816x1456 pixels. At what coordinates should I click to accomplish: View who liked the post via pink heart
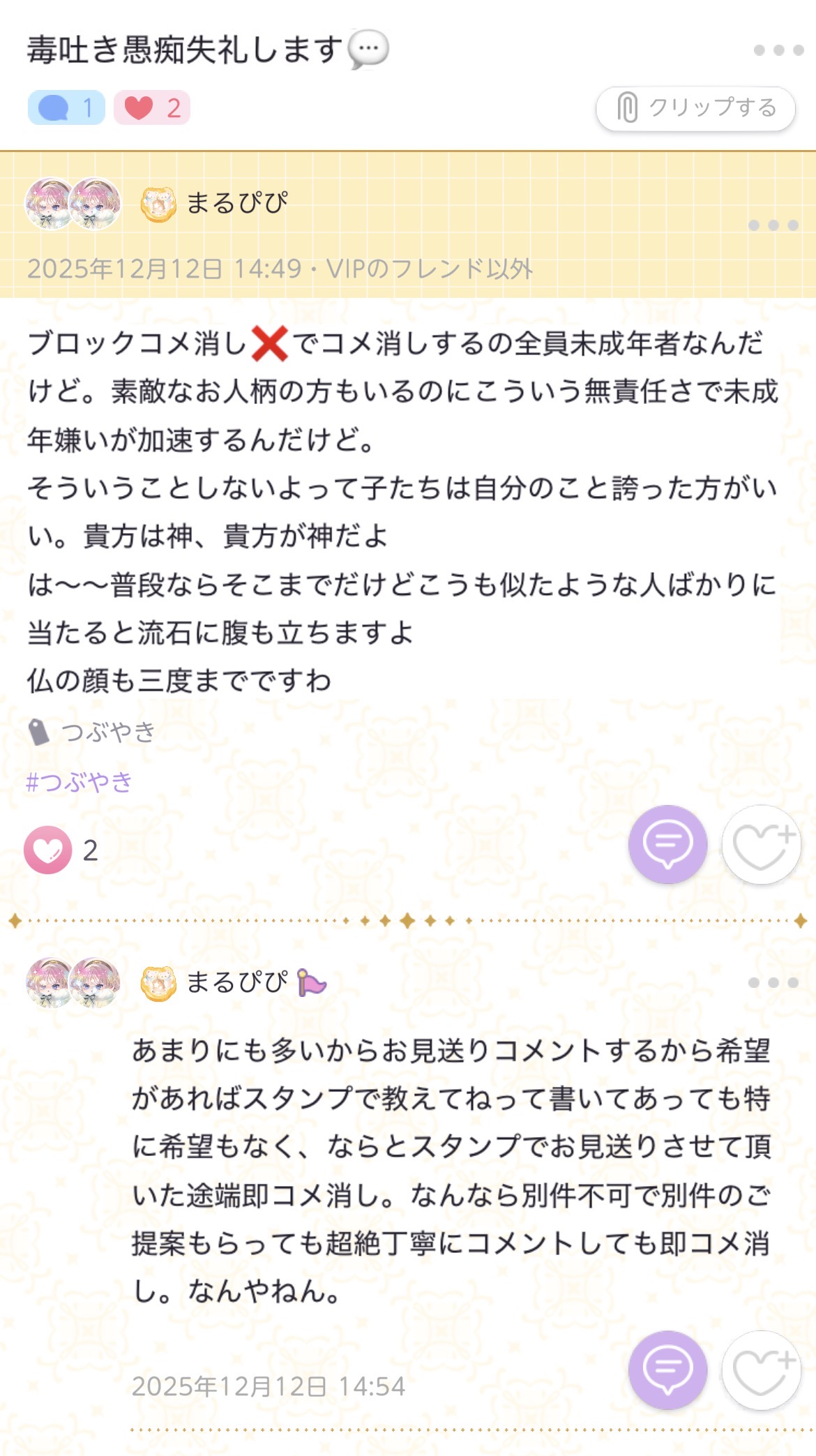pyautogui.click(x=48, y=850)
